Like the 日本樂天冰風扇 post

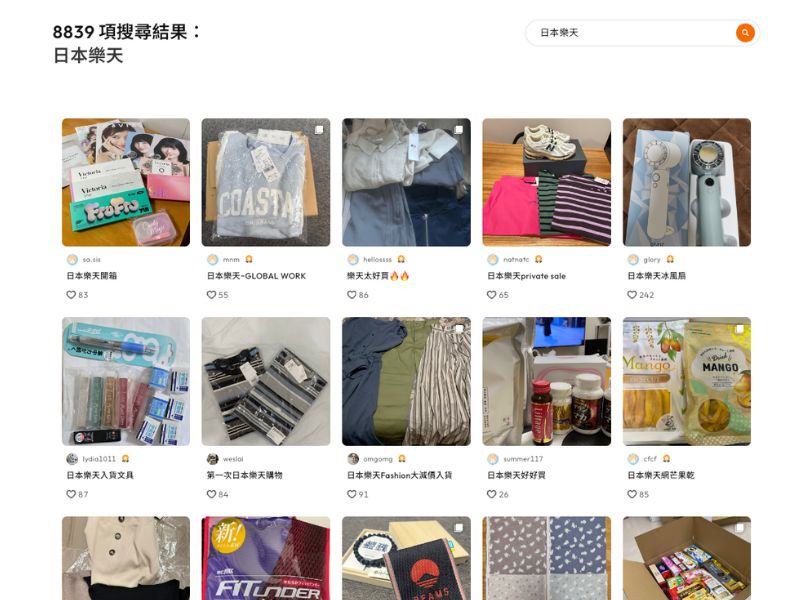coord(632,295)
